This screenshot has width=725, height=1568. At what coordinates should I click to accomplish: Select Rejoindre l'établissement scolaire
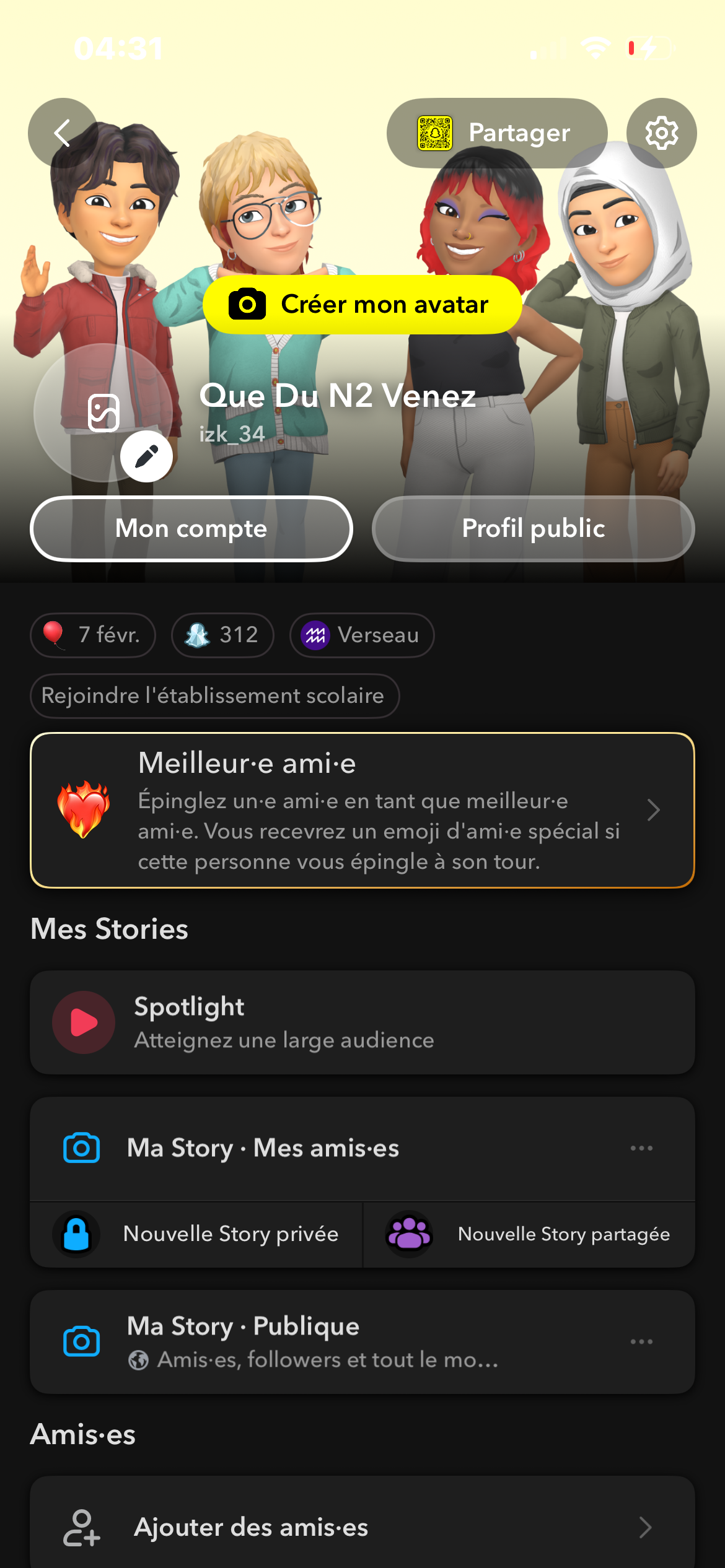click(214, 695)
